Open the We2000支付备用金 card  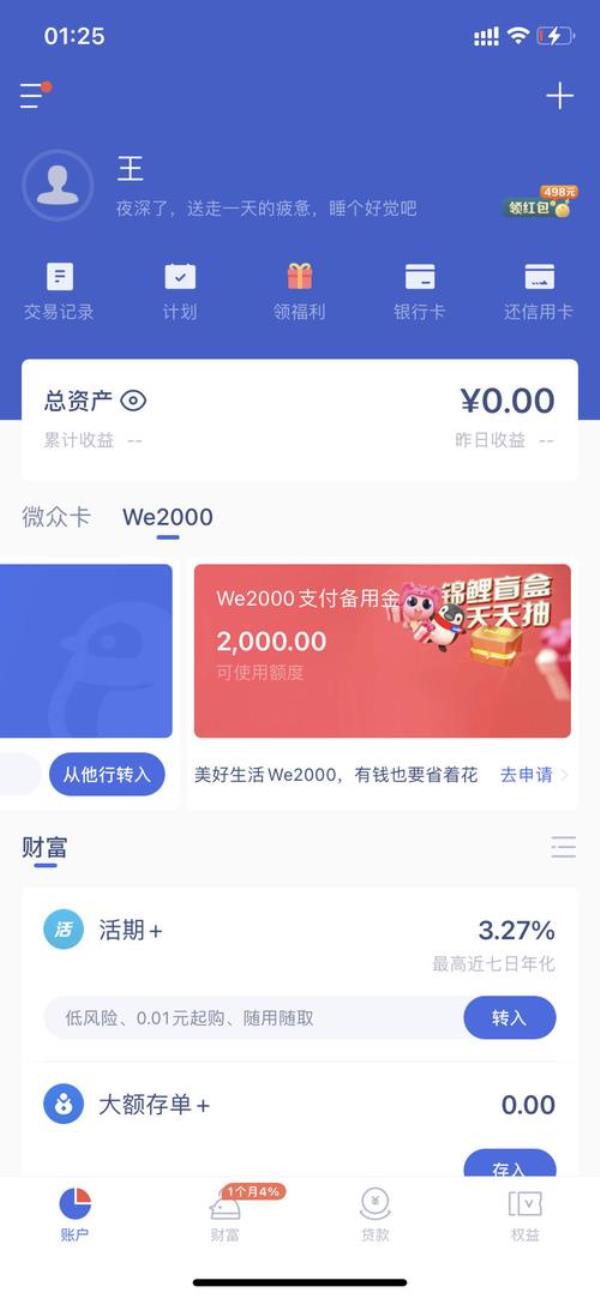coord(382,651)
